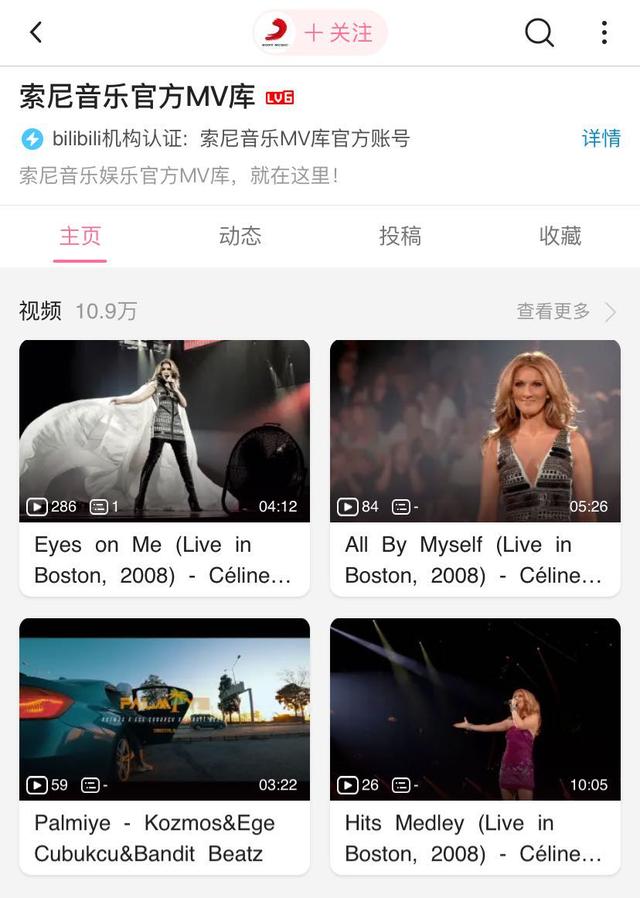
Task: Switch to the 收藏 tab
Action: [560, 236]
